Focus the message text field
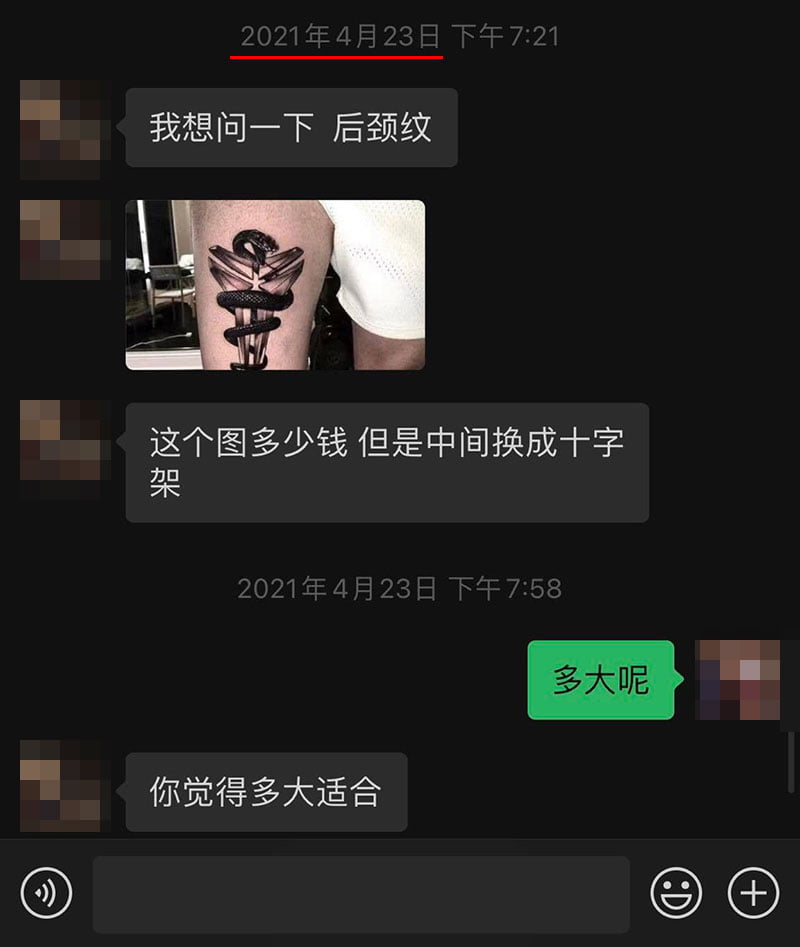This screenshot has width=800, height=947. pyautogui.click(x=360, y=893)
